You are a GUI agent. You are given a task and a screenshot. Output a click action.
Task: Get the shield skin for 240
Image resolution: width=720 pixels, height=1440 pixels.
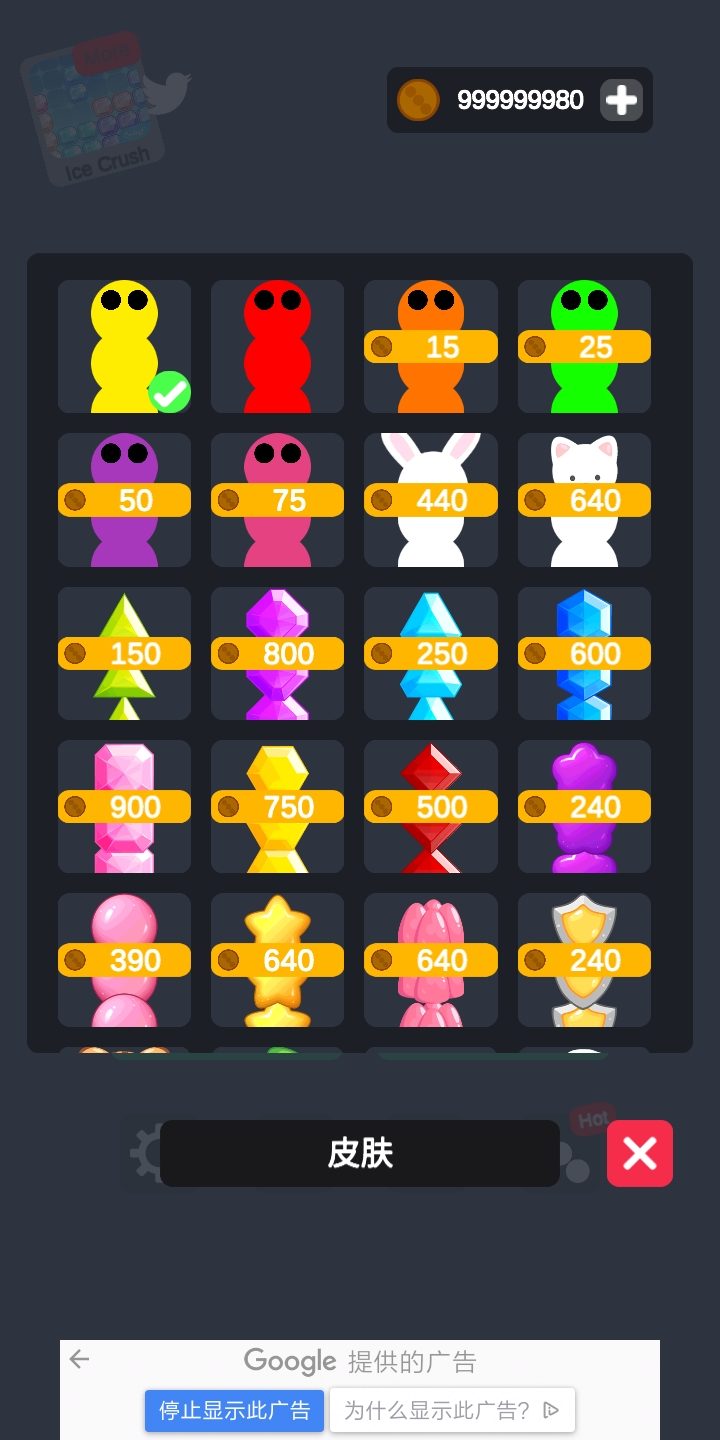click(584, 959)
